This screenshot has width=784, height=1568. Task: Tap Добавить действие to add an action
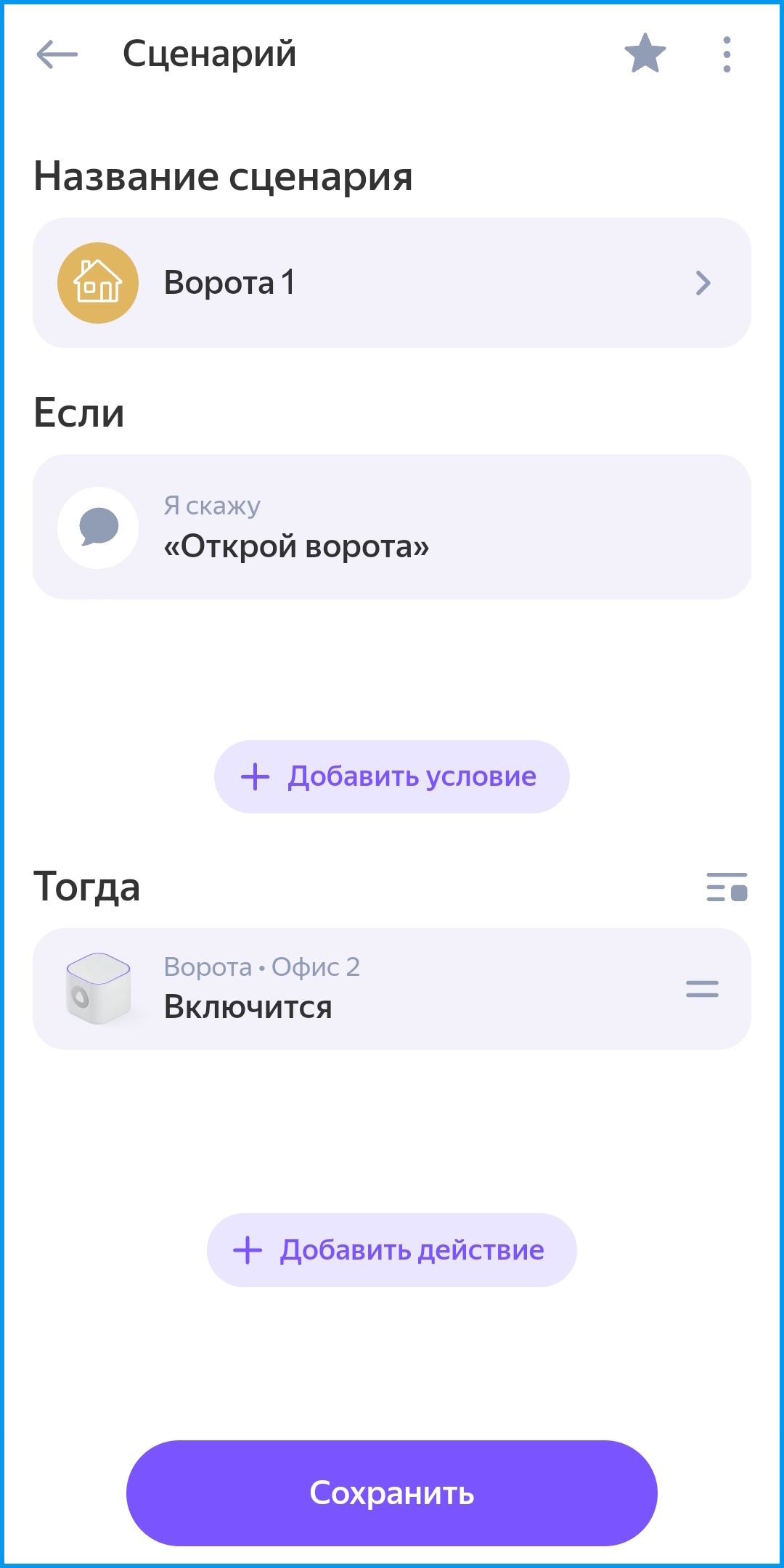pos(392,1250)
